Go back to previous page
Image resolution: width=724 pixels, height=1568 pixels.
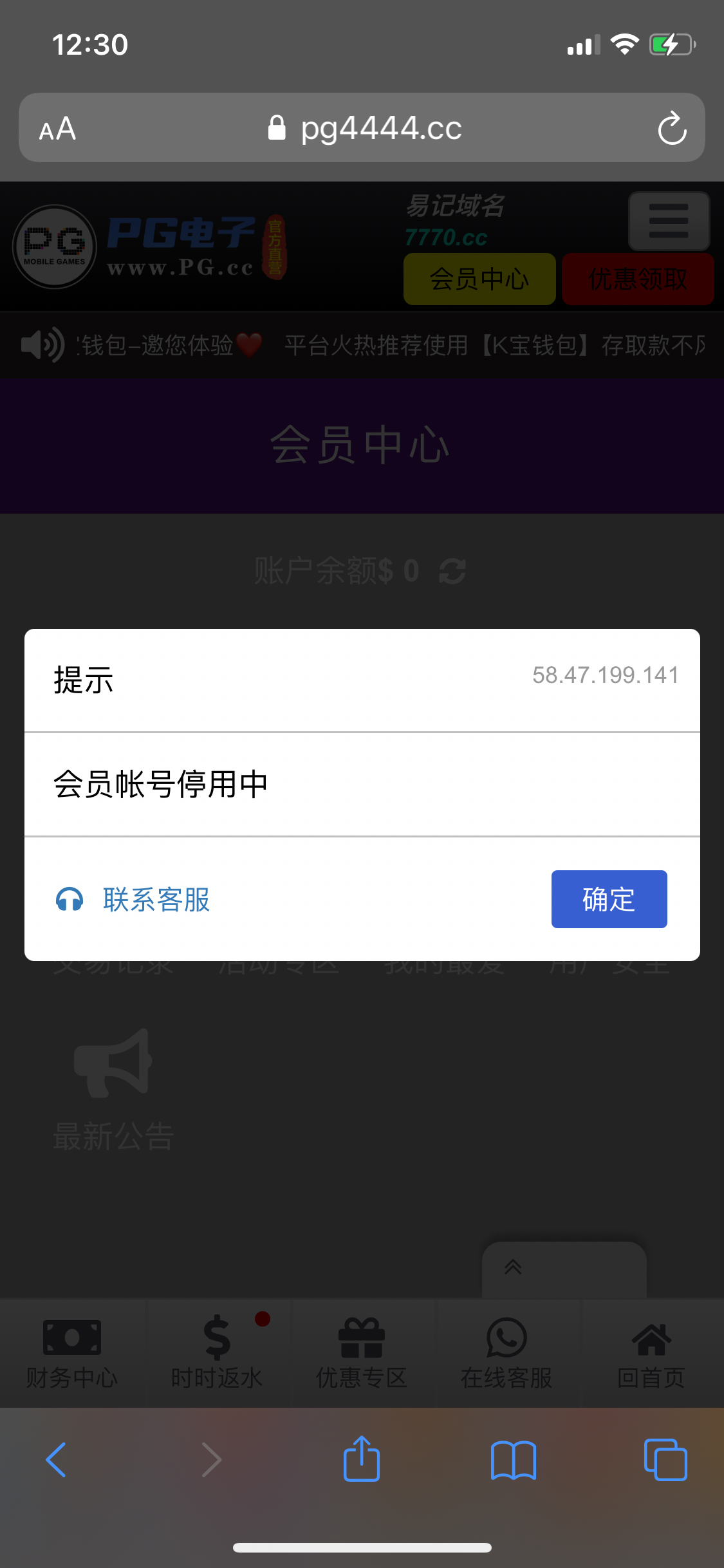pyautogui.click(x=57, y=1459)
